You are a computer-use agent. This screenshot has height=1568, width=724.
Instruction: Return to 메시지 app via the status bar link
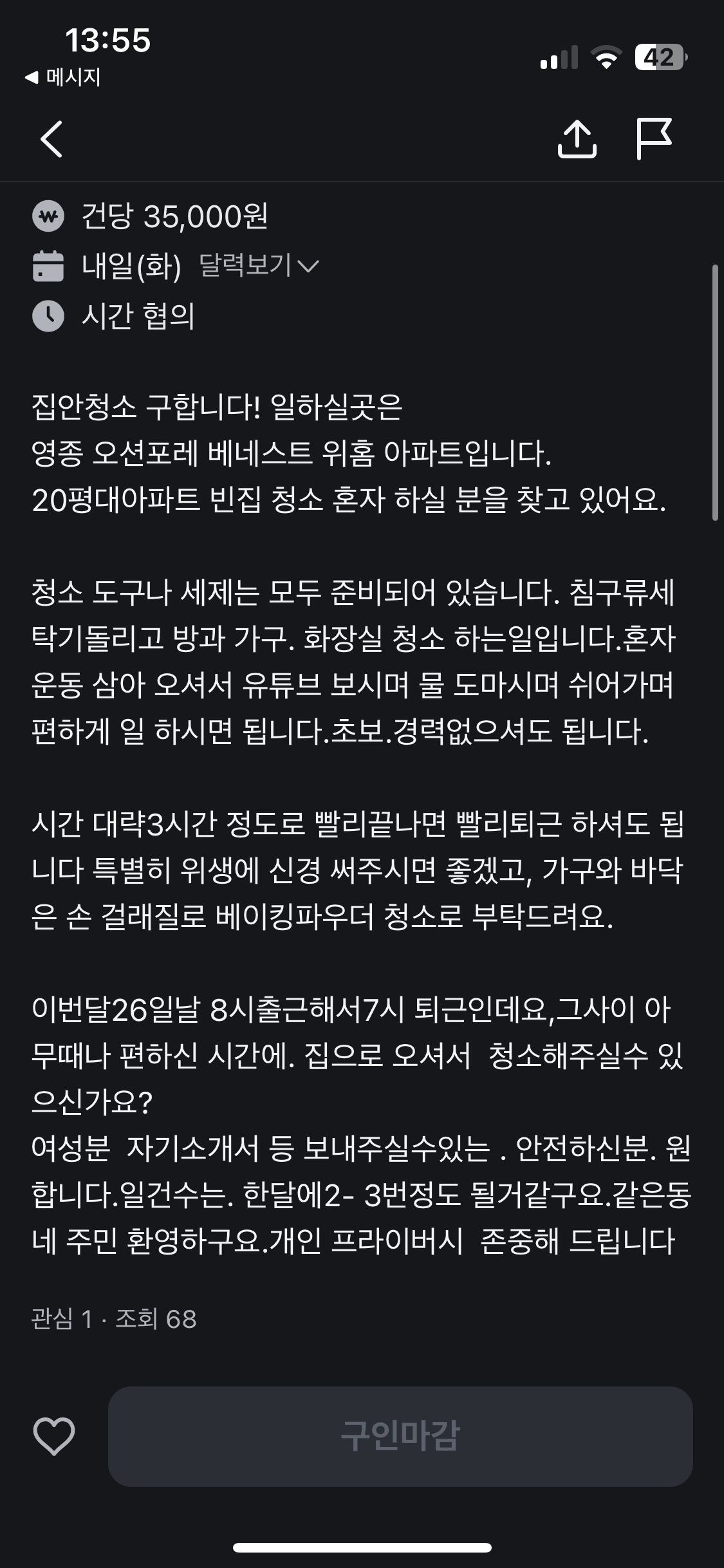click(63, 77)
